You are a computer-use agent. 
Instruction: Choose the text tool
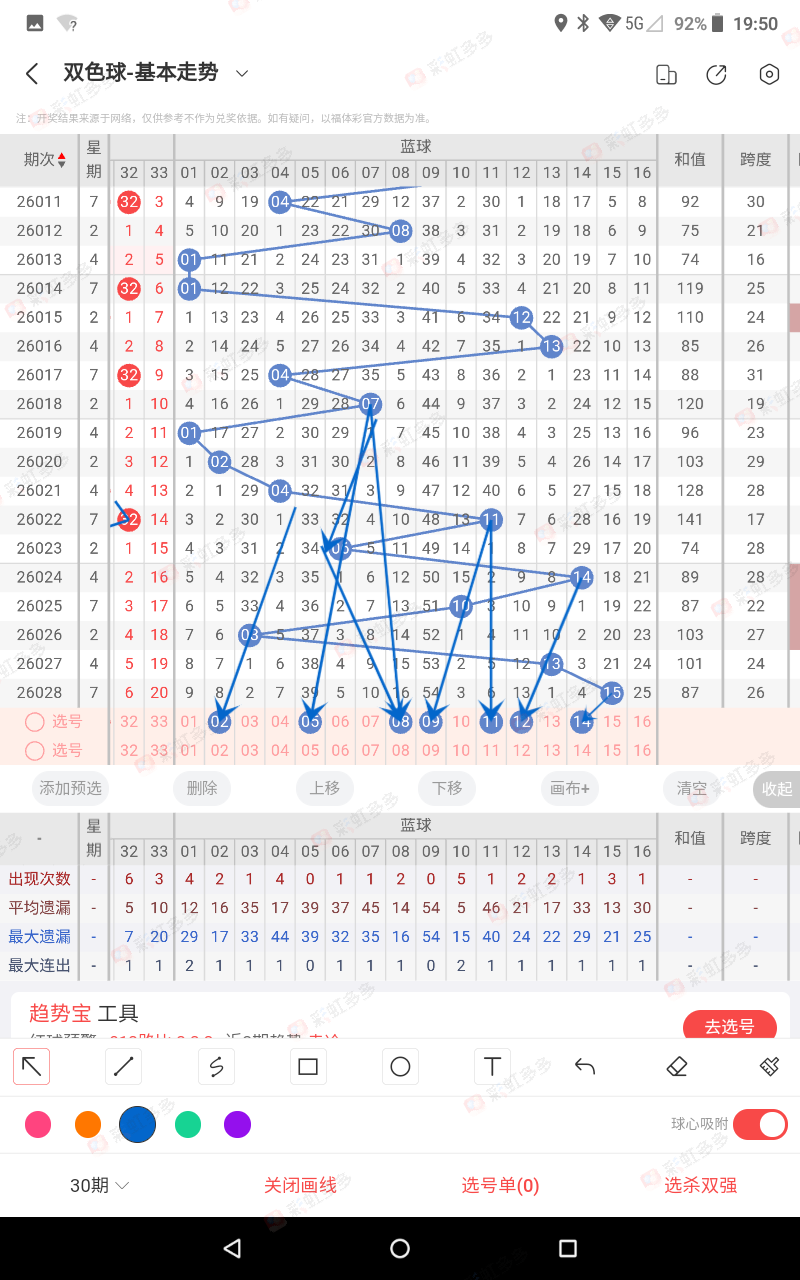click(x=492, y=1067)
